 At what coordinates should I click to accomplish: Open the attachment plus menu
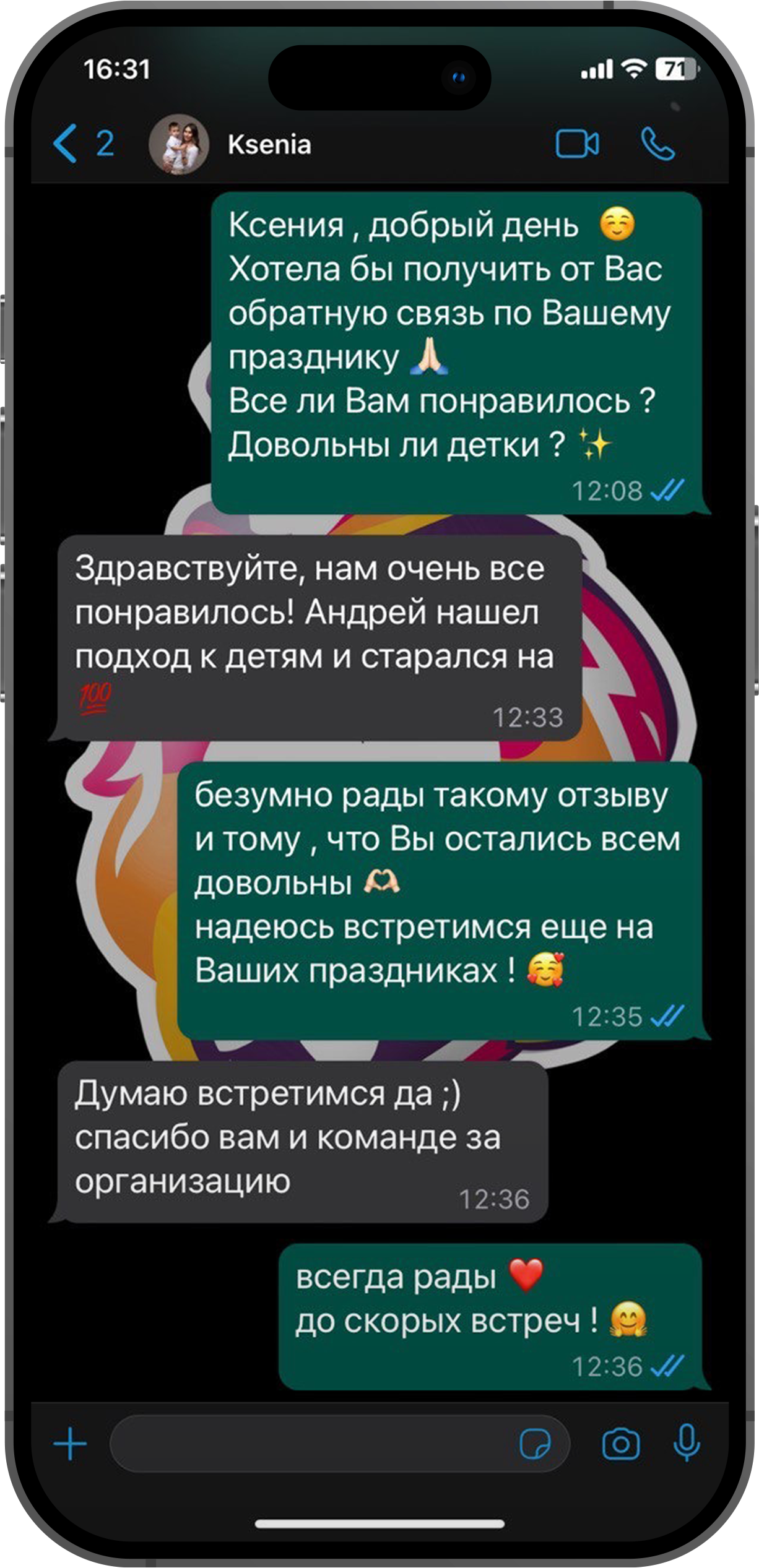[x=70, y=1444]
